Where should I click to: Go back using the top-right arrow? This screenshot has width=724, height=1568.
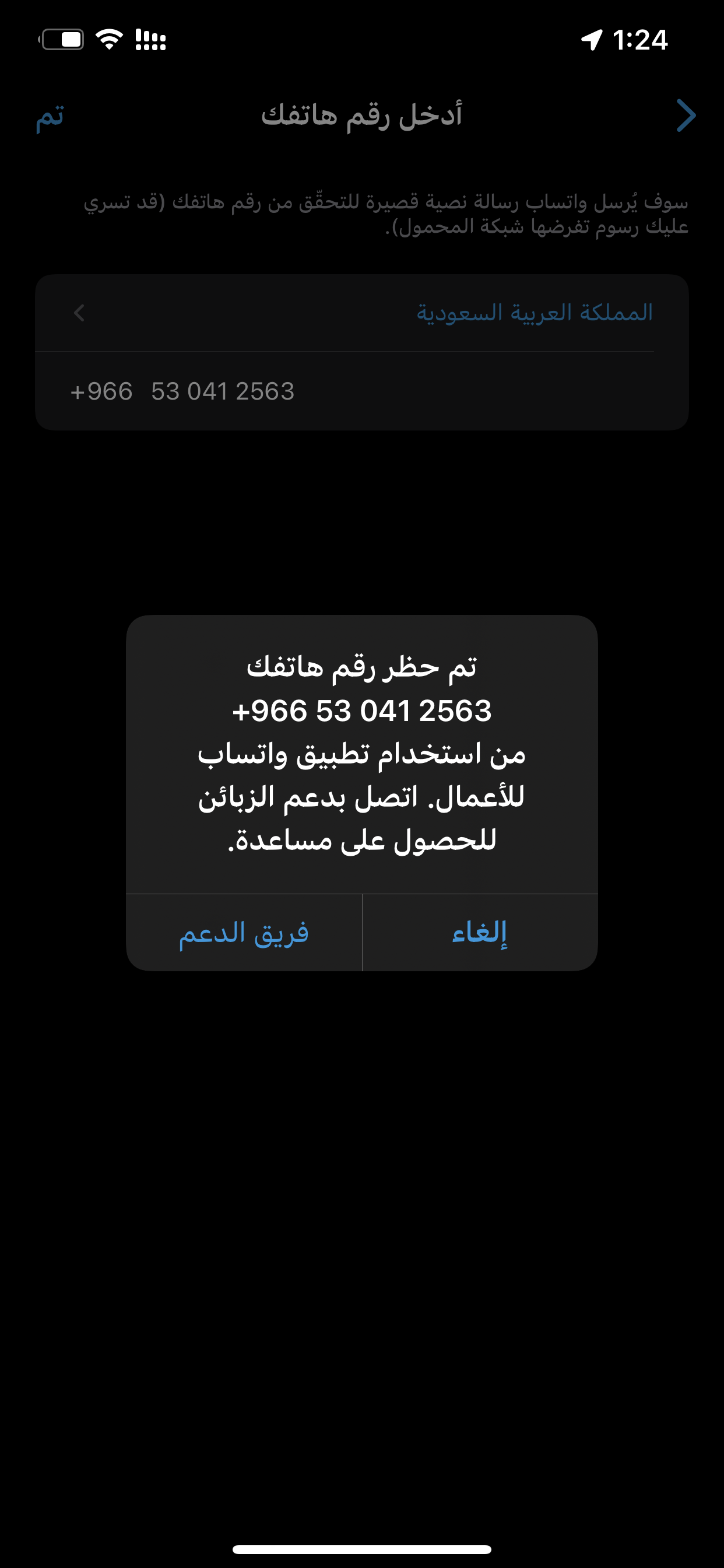(686, 116)
